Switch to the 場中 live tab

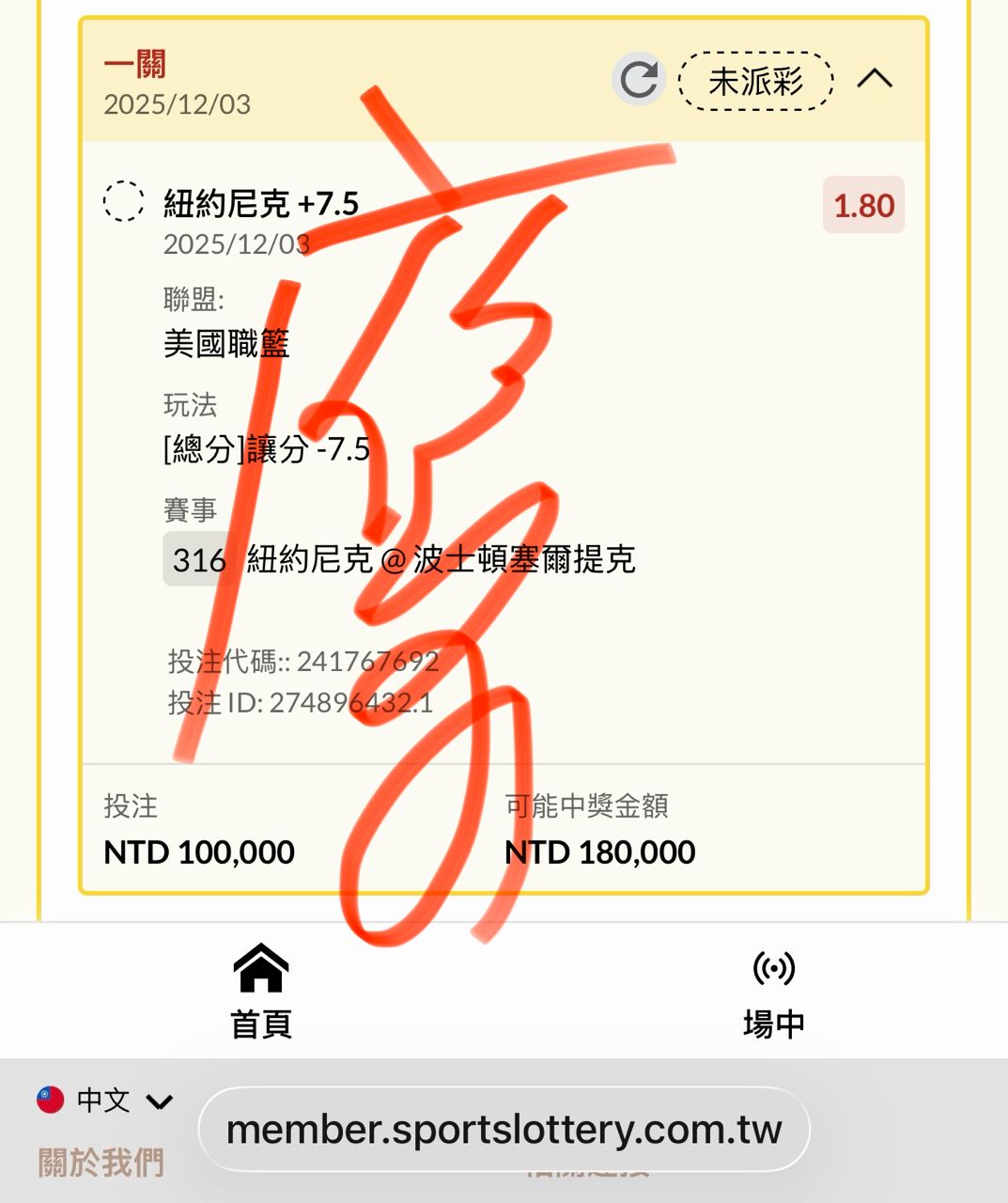[x=773, y=992]
